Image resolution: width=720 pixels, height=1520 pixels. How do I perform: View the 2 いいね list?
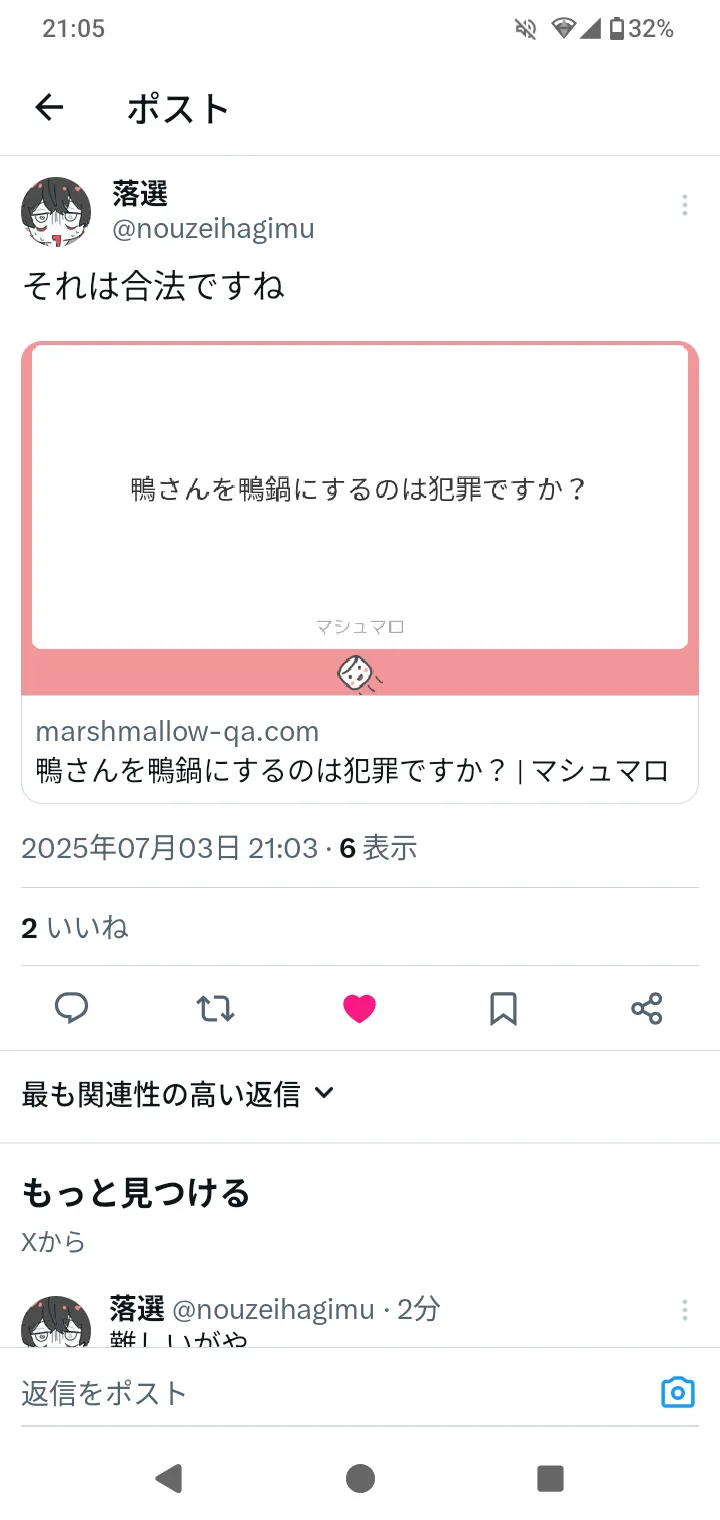click(75, 927)
